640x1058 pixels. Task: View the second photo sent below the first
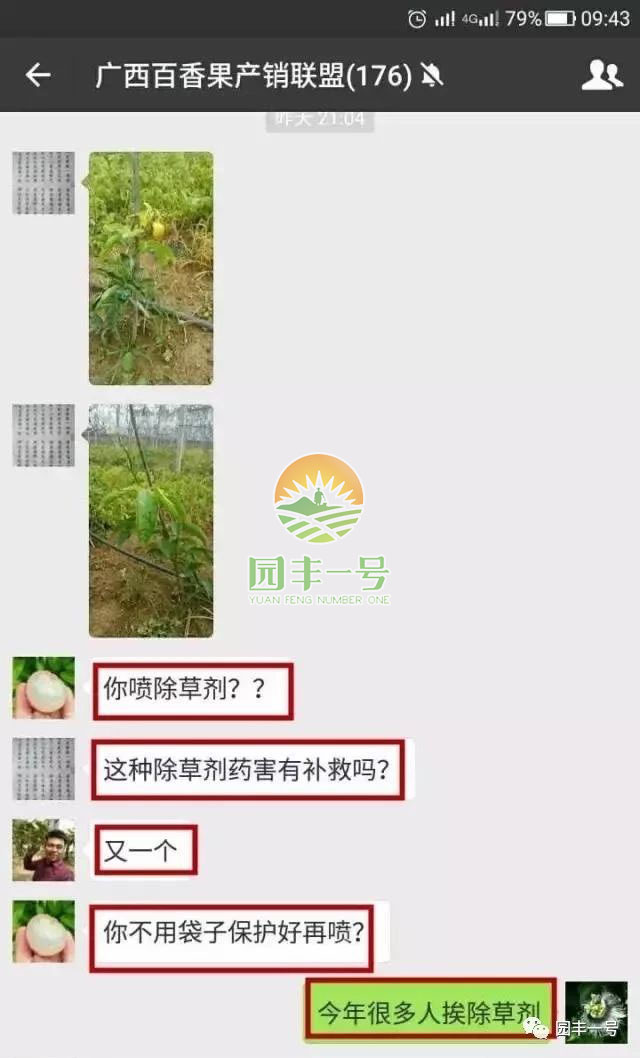point(151,520)
